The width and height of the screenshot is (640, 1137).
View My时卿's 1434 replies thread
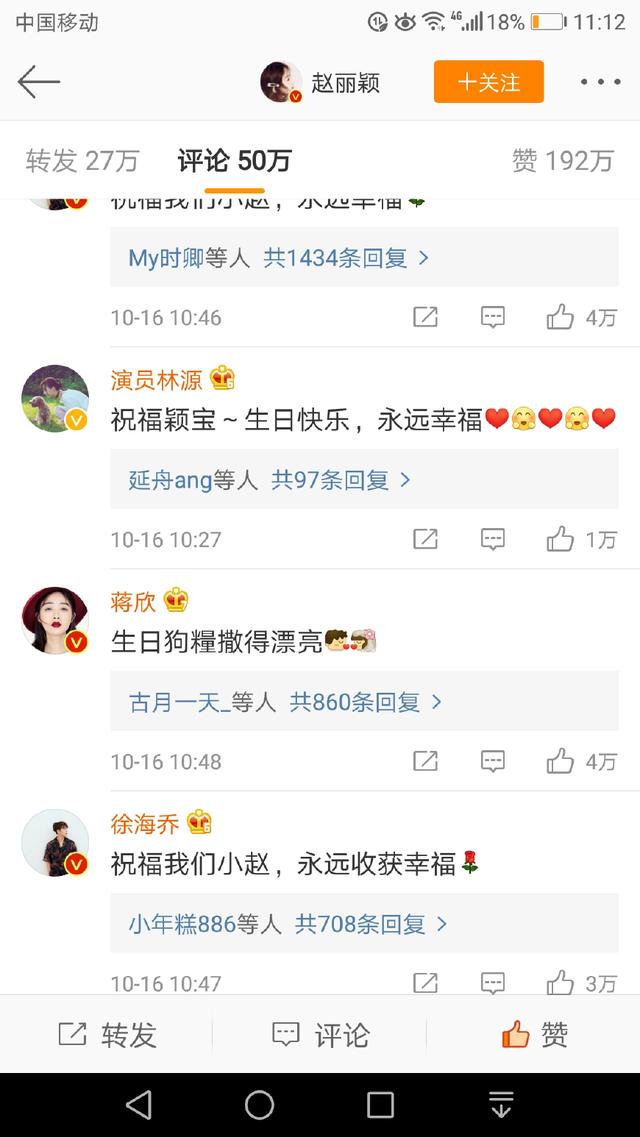pyautogui.click(x=280, y=258)
